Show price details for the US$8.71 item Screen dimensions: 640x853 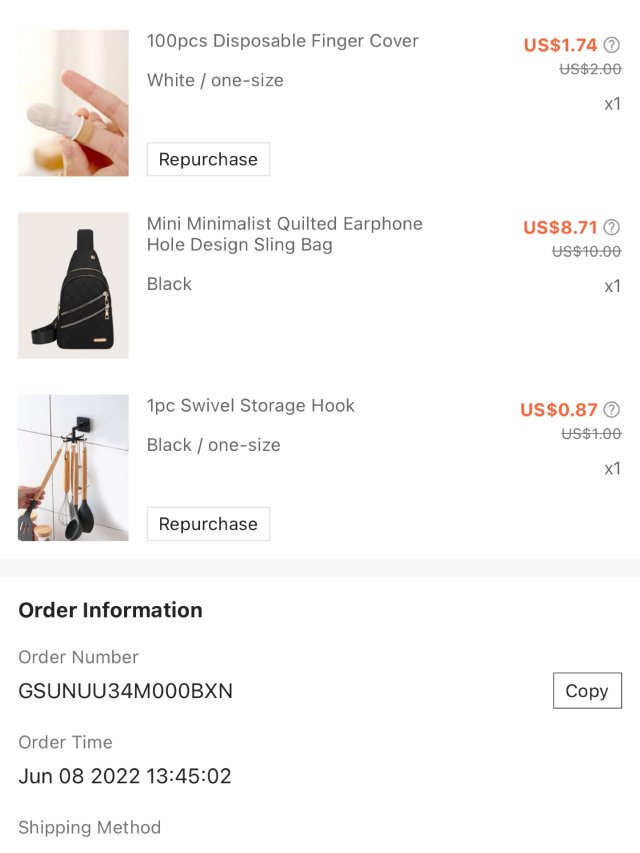pos(612,228)
